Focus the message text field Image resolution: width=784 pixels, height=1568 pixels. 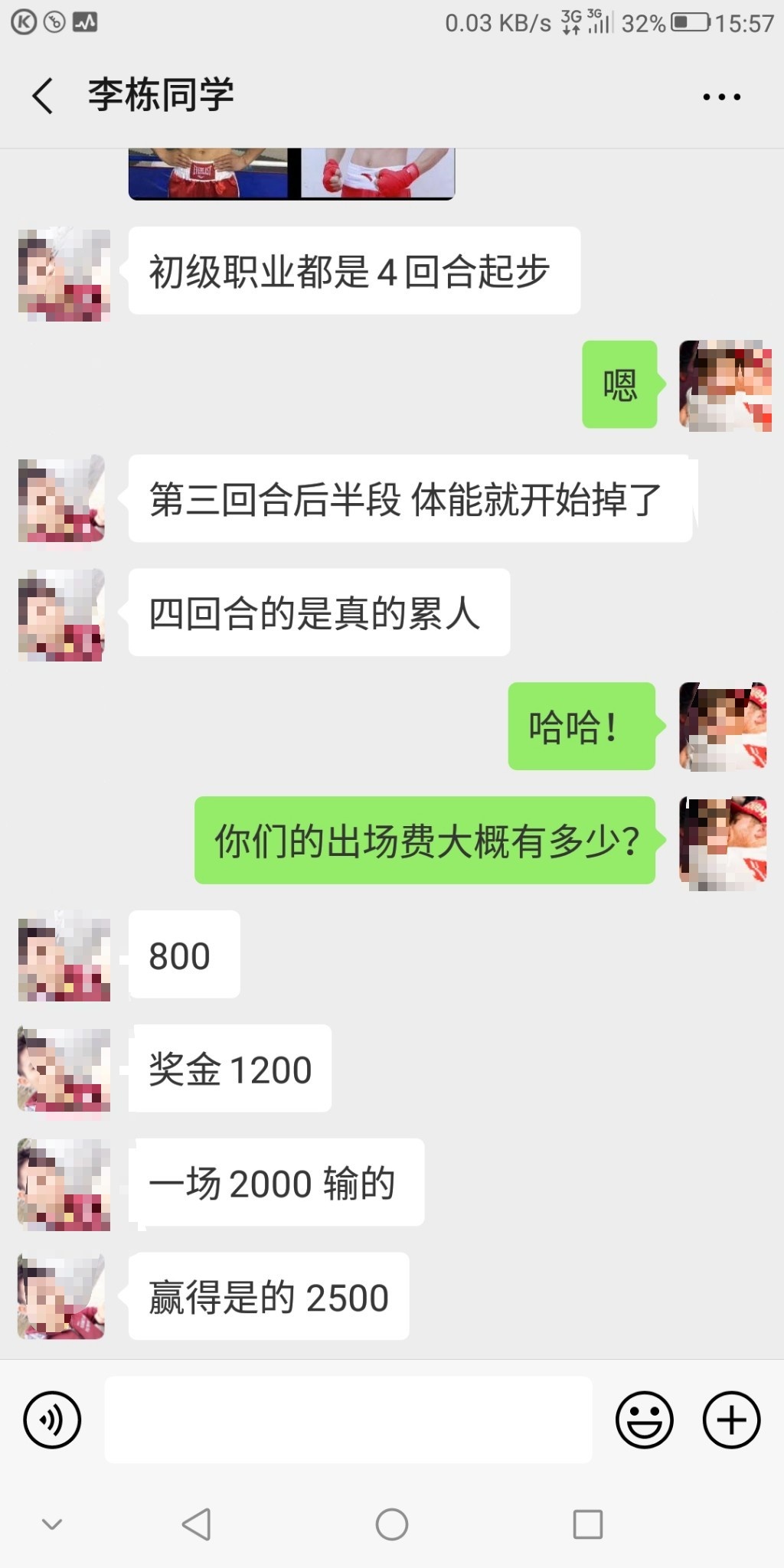[348, 1419]
